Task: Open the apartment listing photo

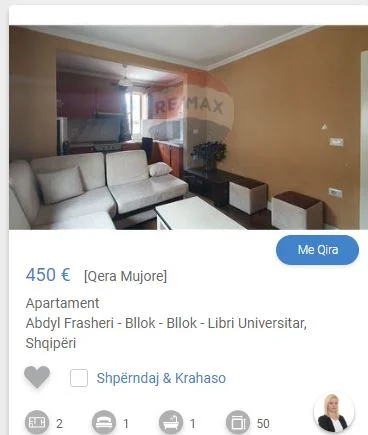Action: pos(188,127)
